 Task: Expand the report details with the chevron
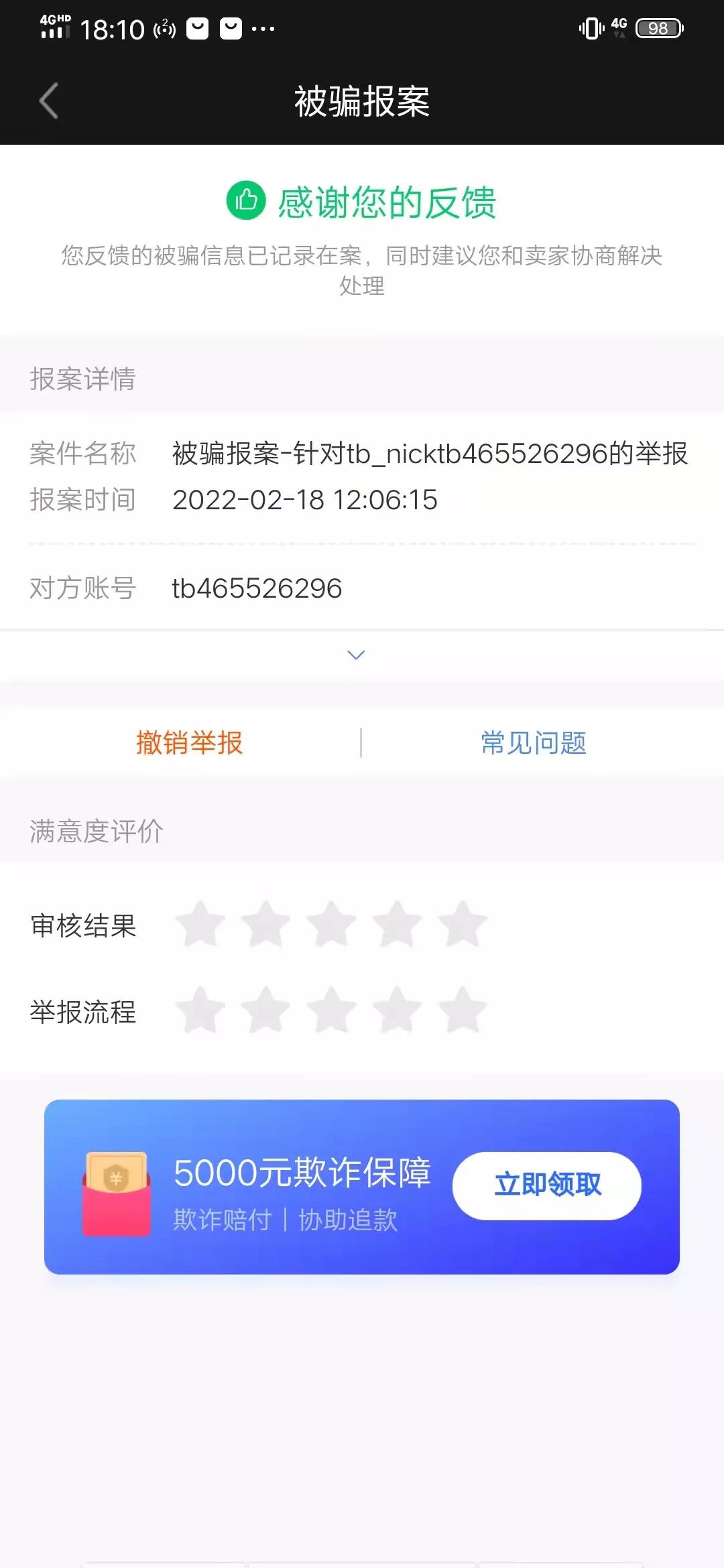[x=355, y=654]
